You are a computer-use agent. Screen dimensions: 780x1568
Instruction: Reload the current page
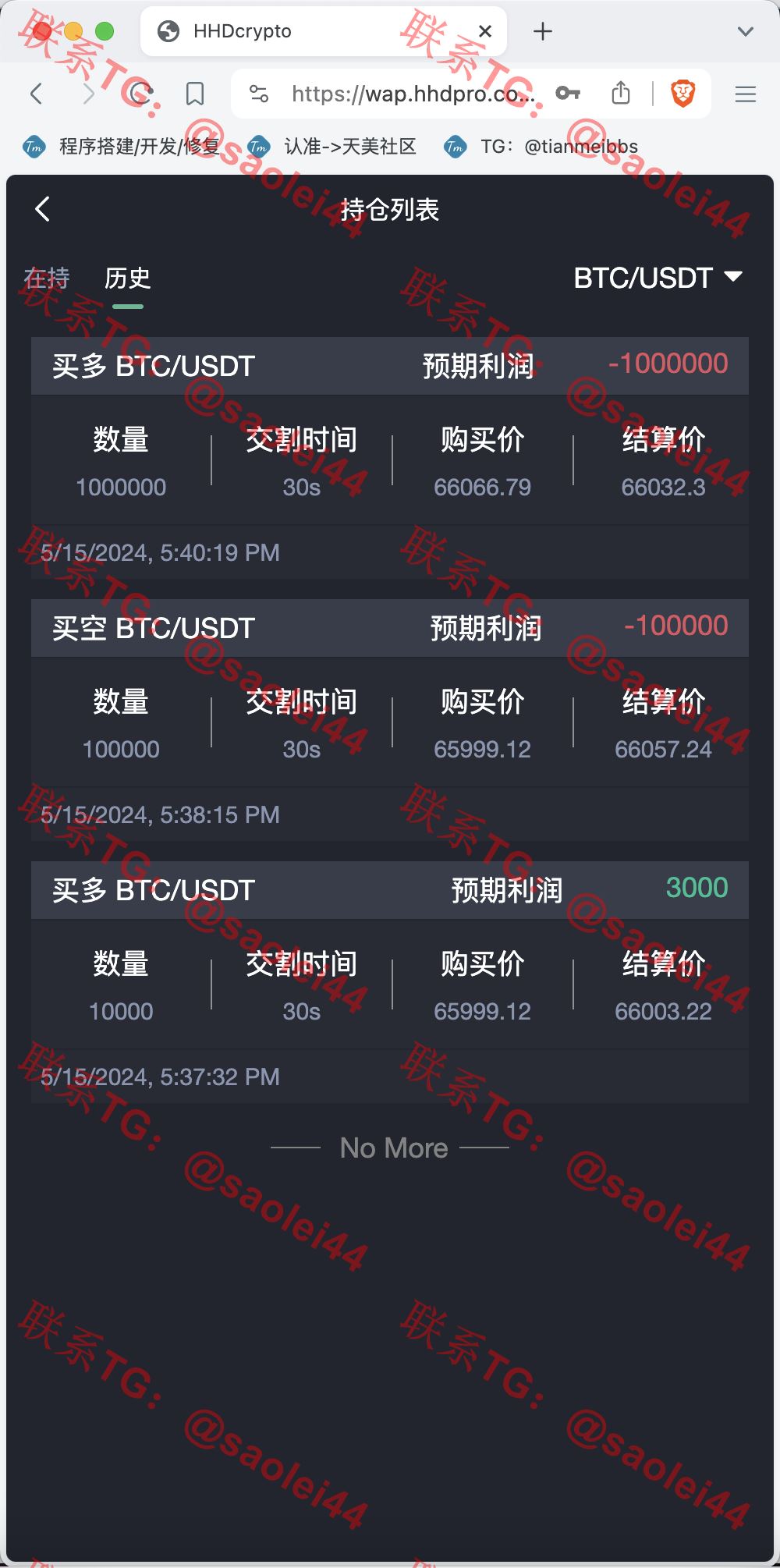pyautogui.click(x=141, y=94)
